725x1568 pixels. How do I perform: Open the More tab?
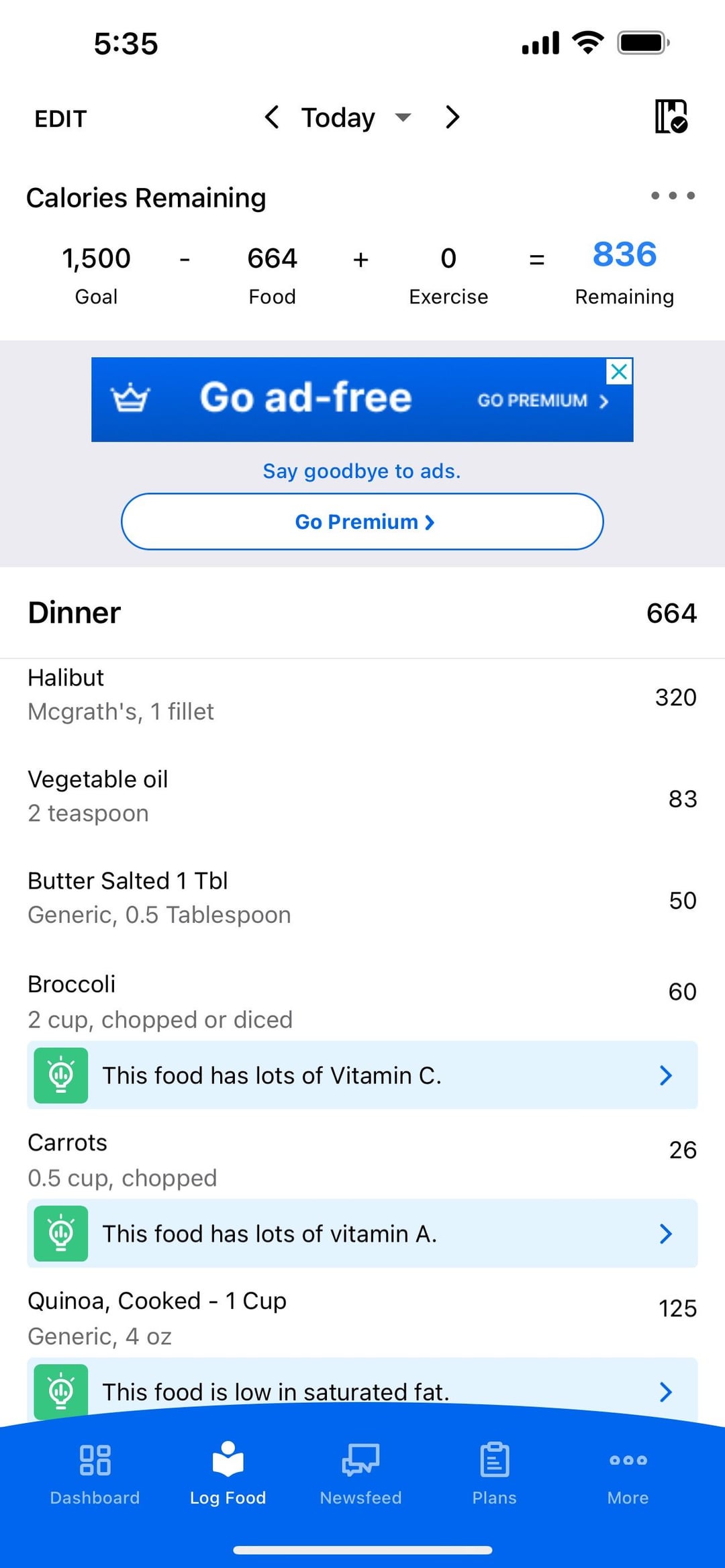(628, 1473)
